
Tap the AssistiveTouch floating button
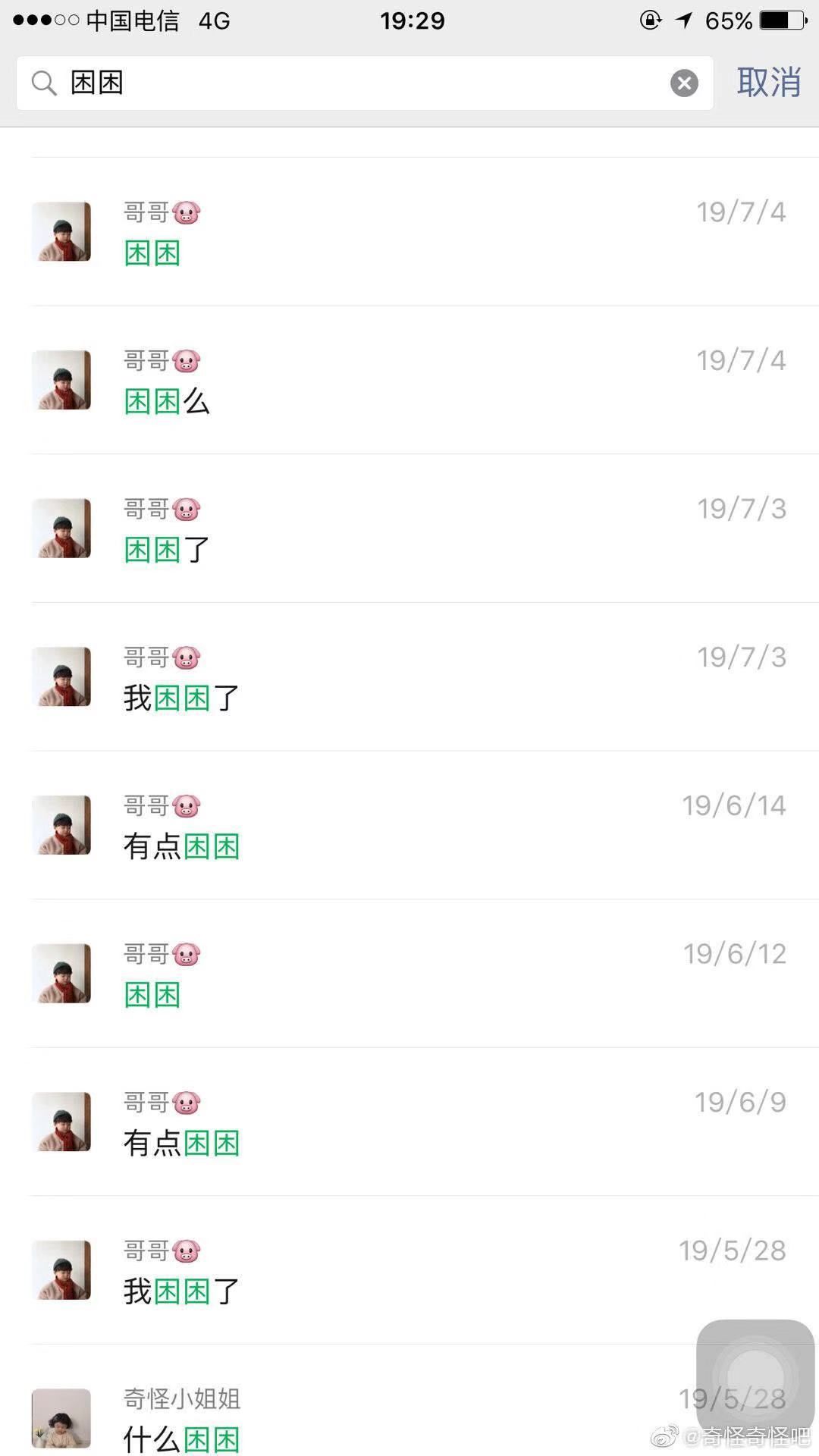coord(755,1377)
